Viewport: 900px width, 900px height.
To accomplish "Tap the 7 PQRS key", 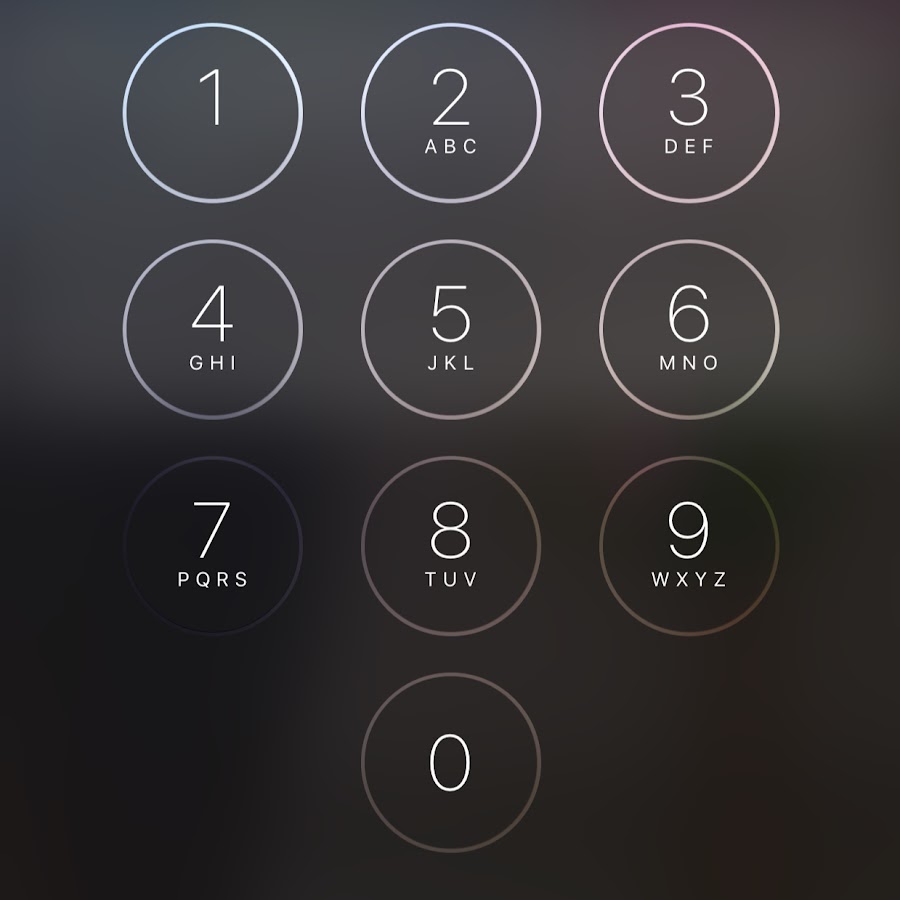I will click(x=212, y=545).
